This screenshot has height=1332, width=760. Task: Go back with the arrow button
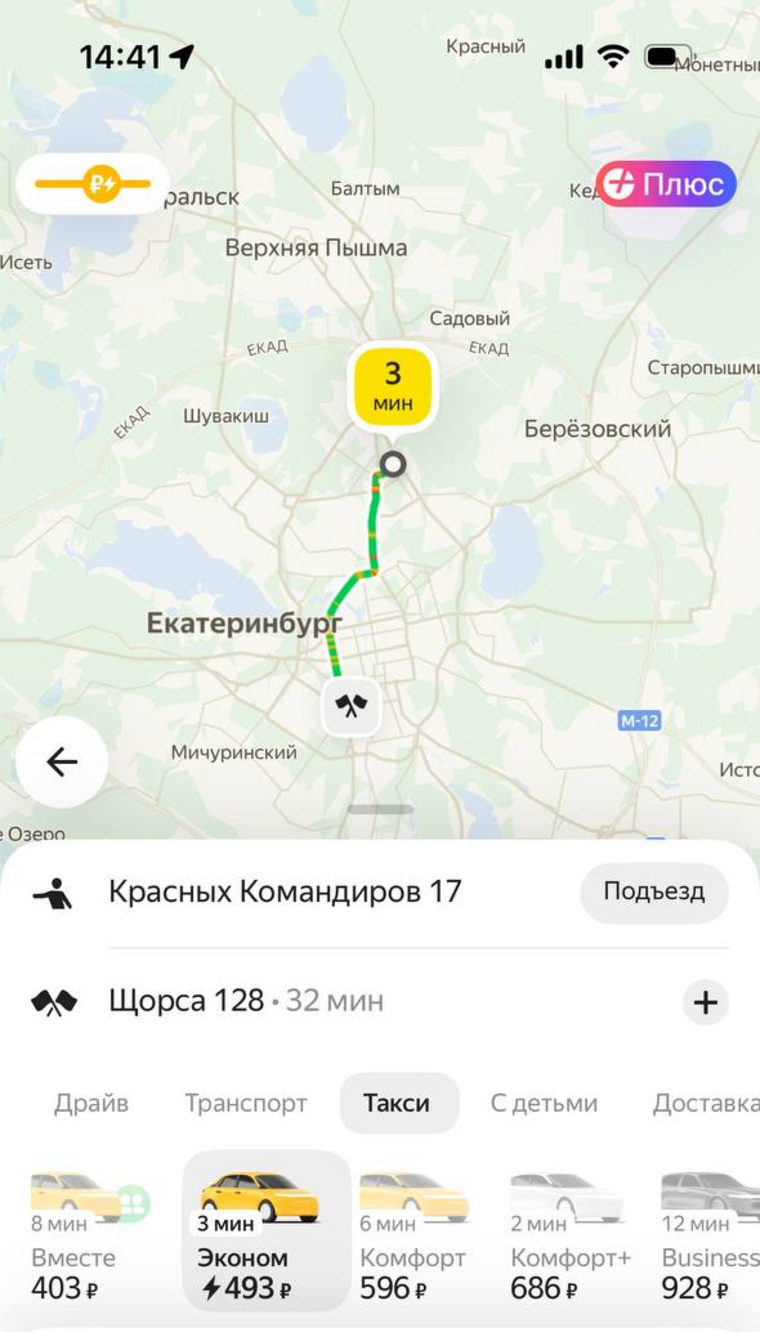(x=62, y=763)
